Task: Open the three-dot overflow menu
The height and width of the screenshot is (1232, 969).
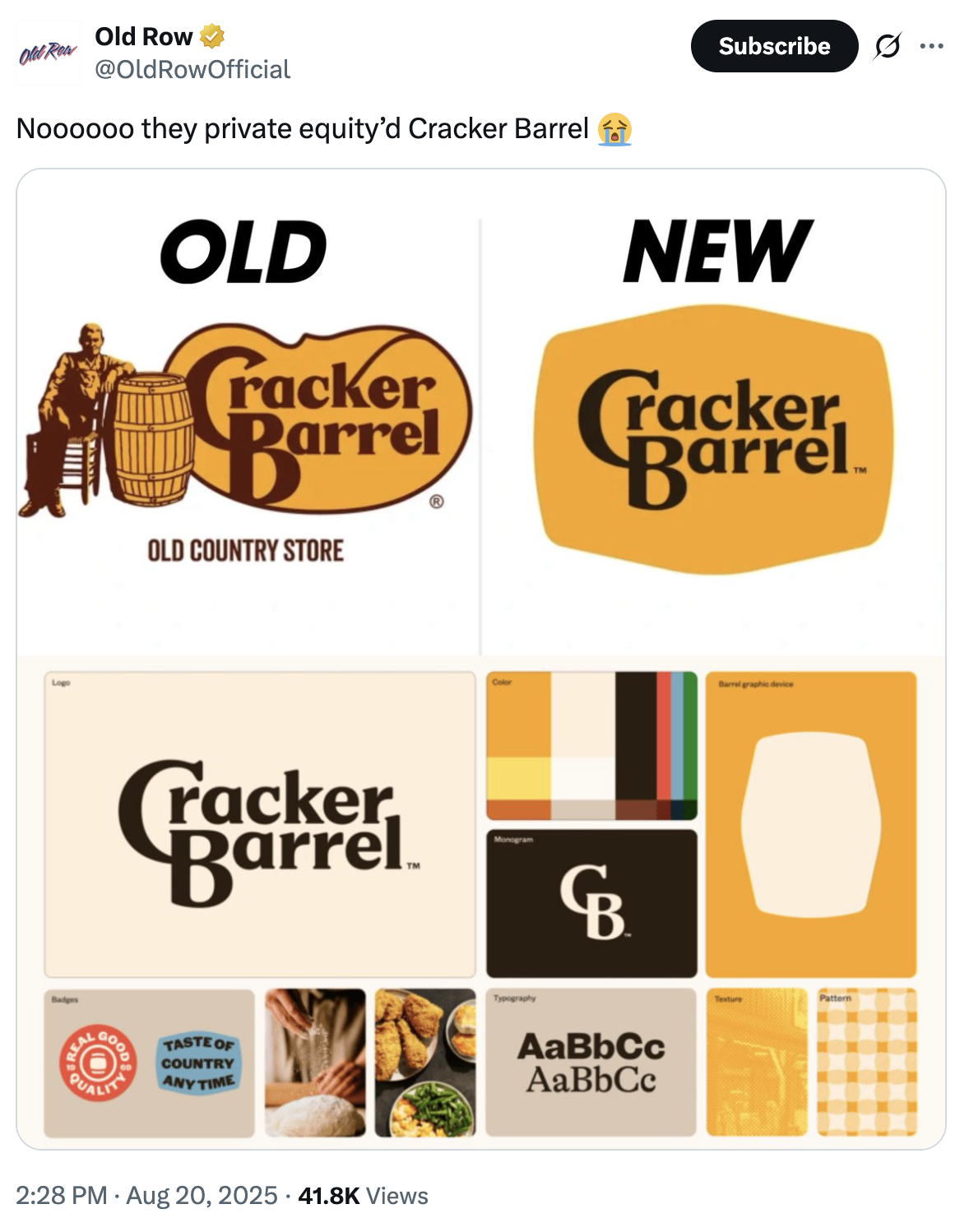Action: [x=931, y=46]
